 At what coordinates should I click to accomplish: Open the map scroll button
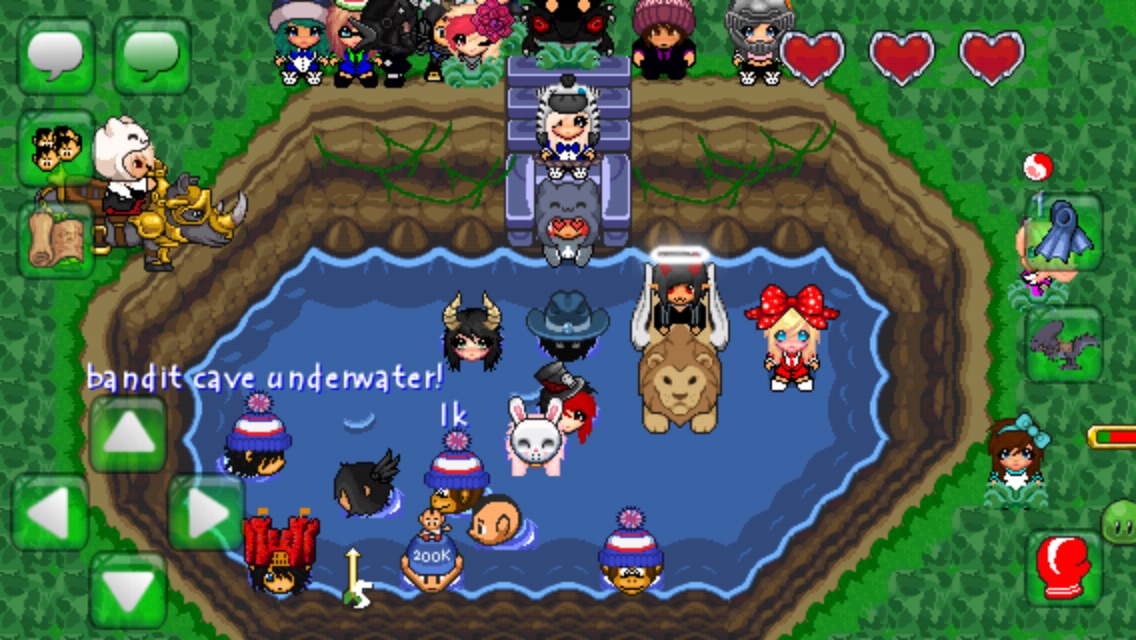tap(54, 240)
